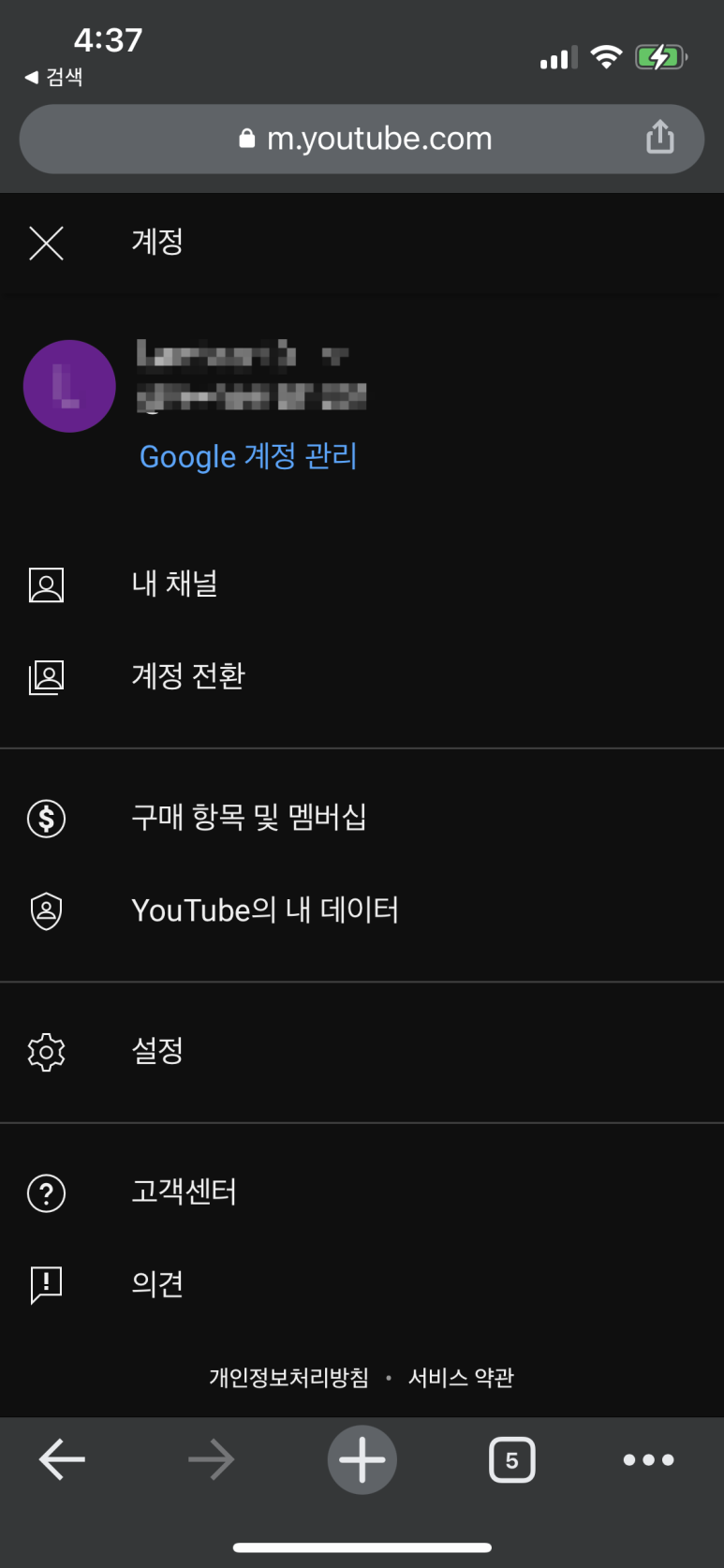724x1568 pixels.
Task: Open 내 채널
Action: point(362,584)
